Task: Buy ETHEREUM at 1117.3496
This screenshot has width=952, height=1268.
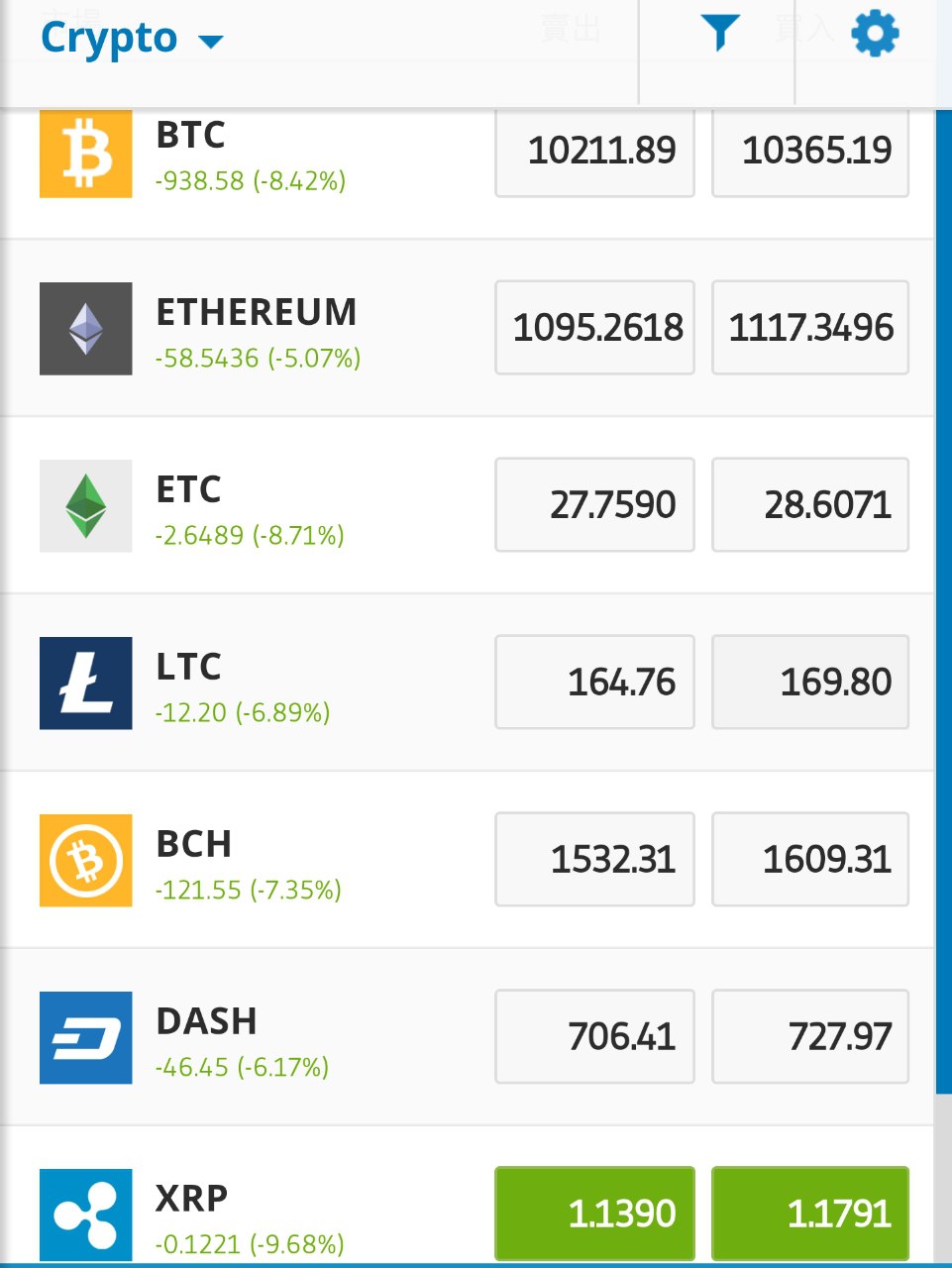Action: coord(810,328)
